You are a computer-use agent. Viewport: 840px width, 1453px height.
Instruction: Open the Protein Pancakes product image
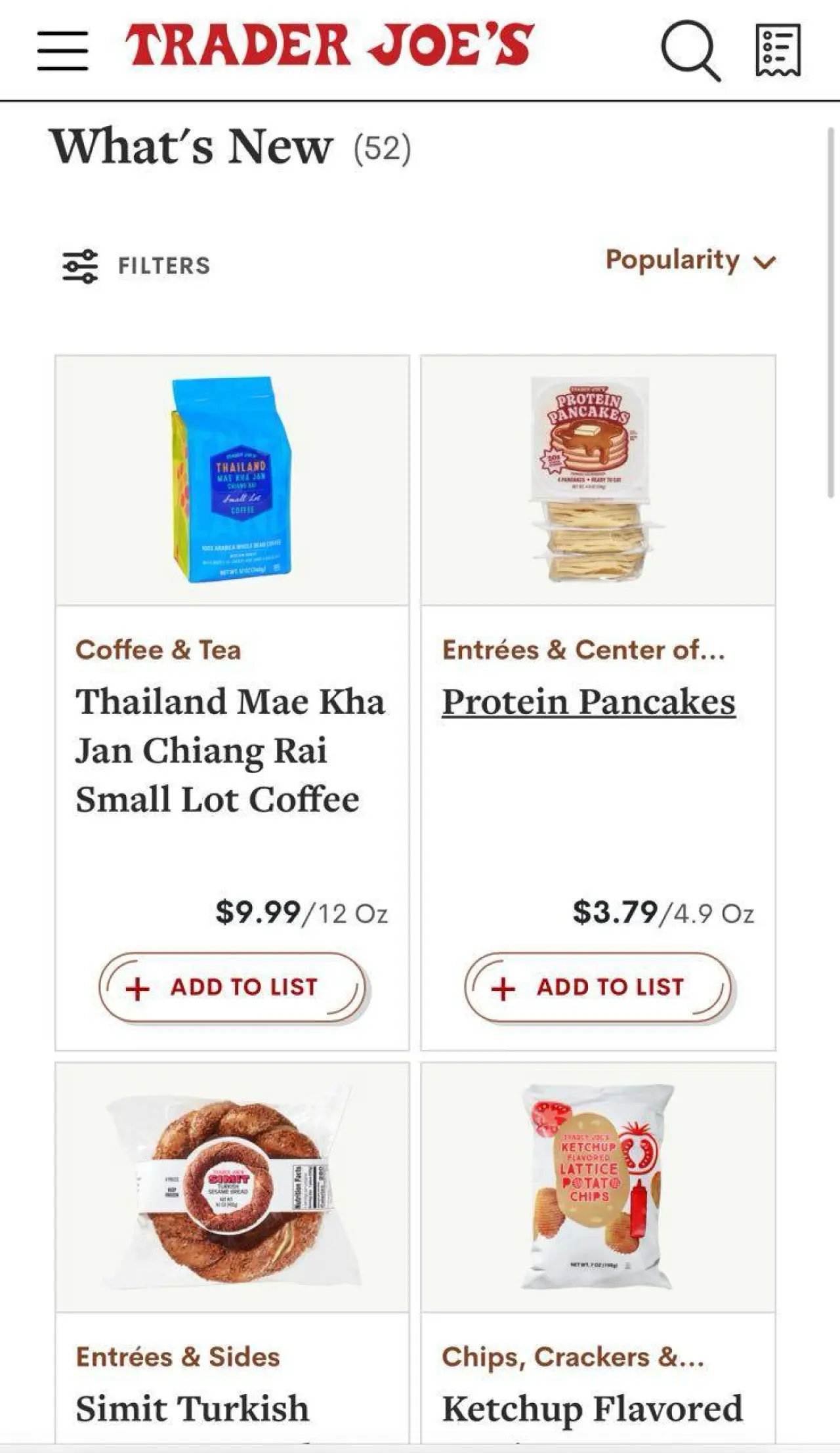(x=598, y=480)
